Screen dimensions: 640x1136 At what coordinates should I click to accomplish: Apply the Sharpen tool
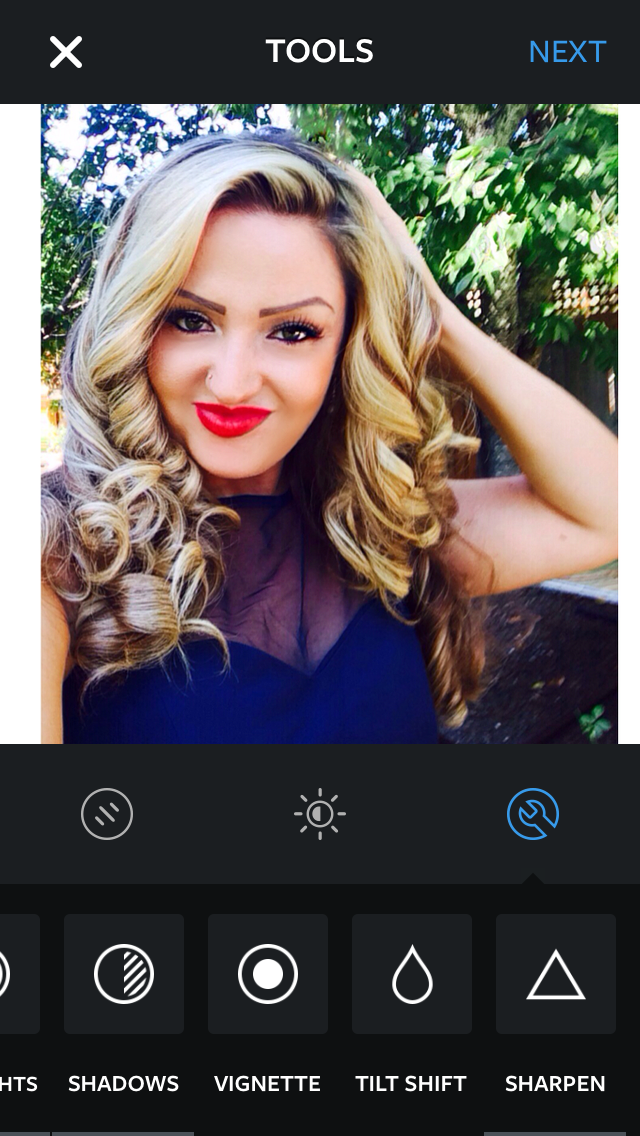click(x=556, y=974)
